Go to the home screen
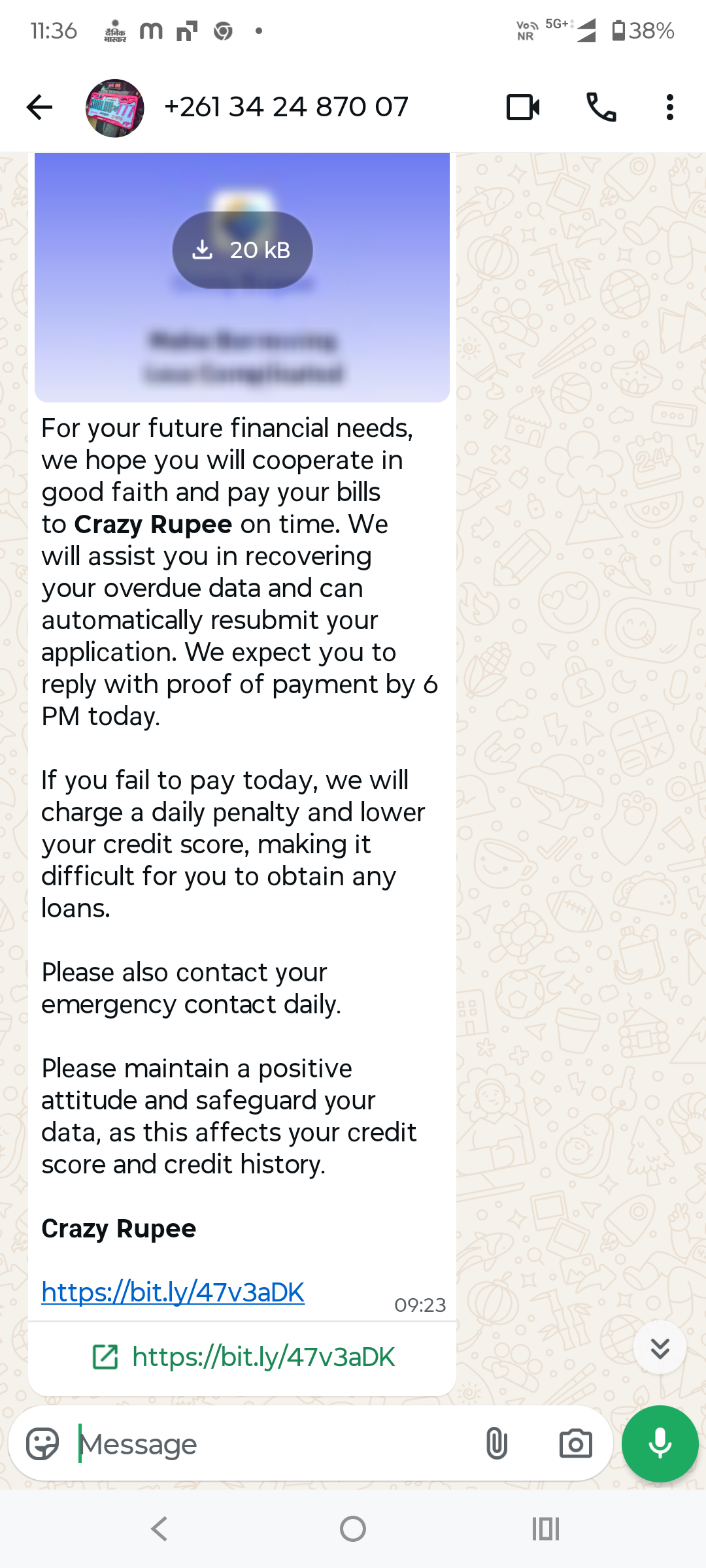706x1568 pixels. pos(353,1529)
